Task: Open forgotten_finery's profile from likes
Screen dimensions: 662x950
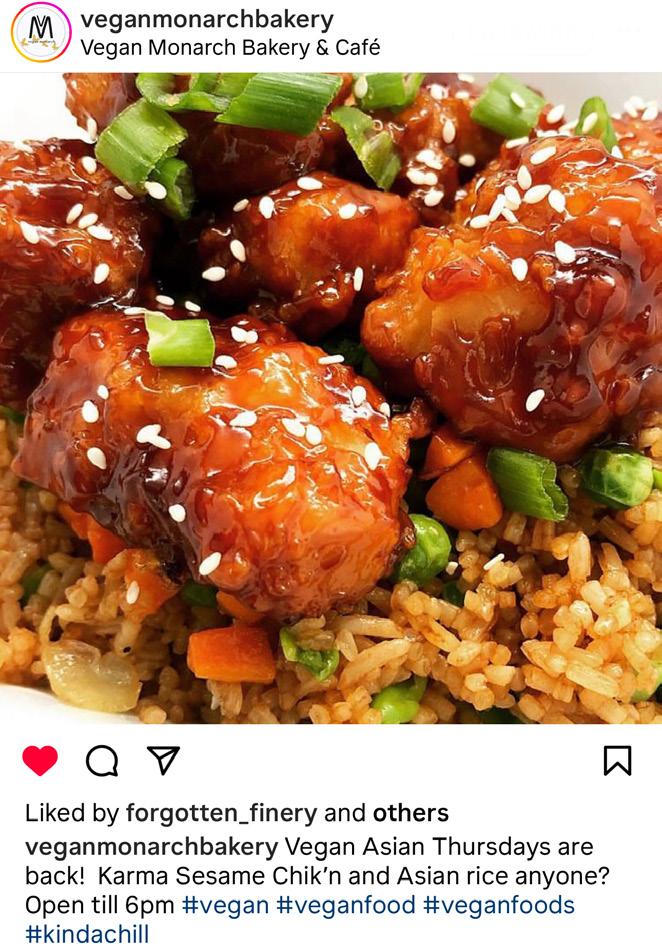Action: 221,813
